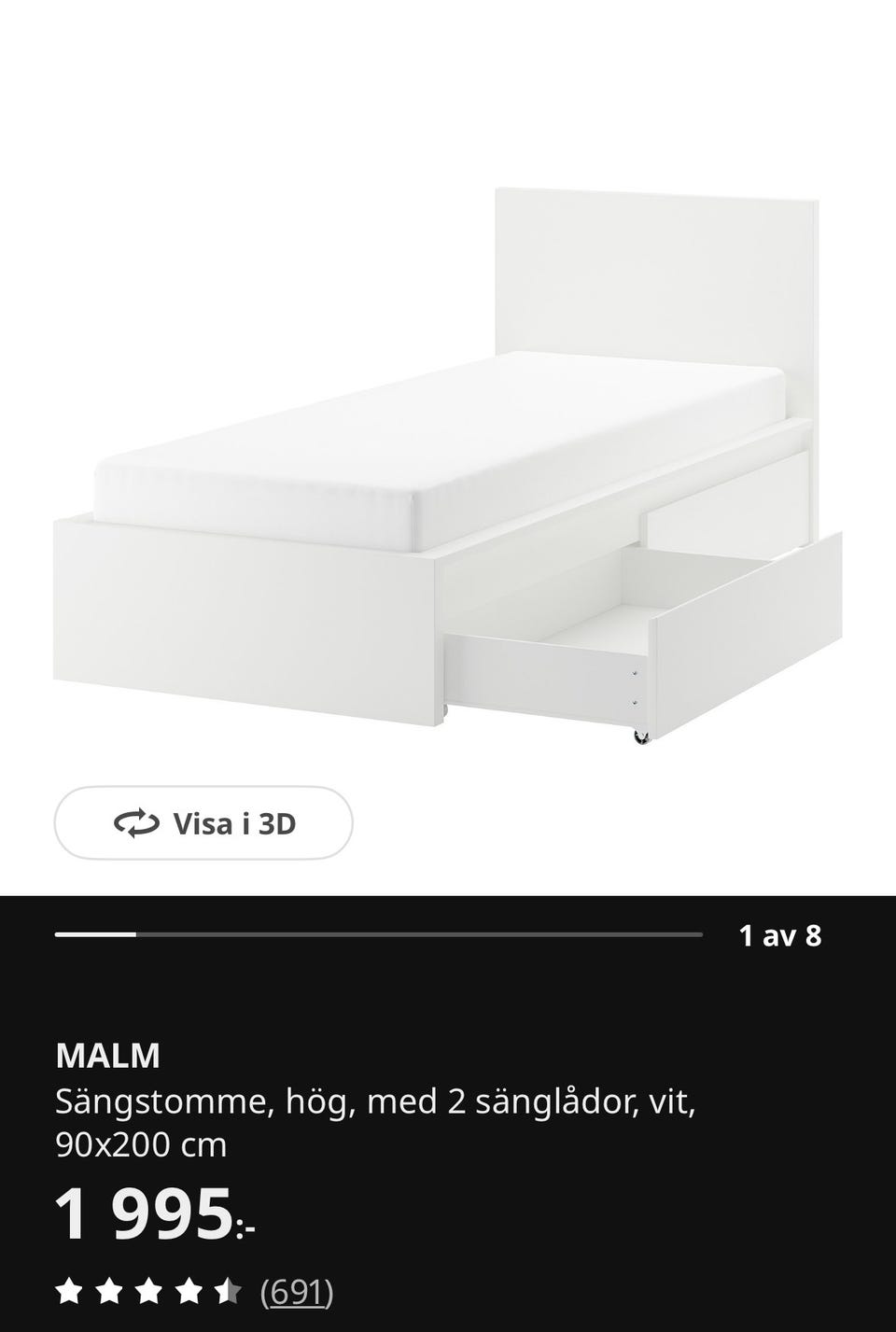This screenshot has width=896, height=1332.
Task: Open the 691 reviews link
Action: pos(296,1292)
